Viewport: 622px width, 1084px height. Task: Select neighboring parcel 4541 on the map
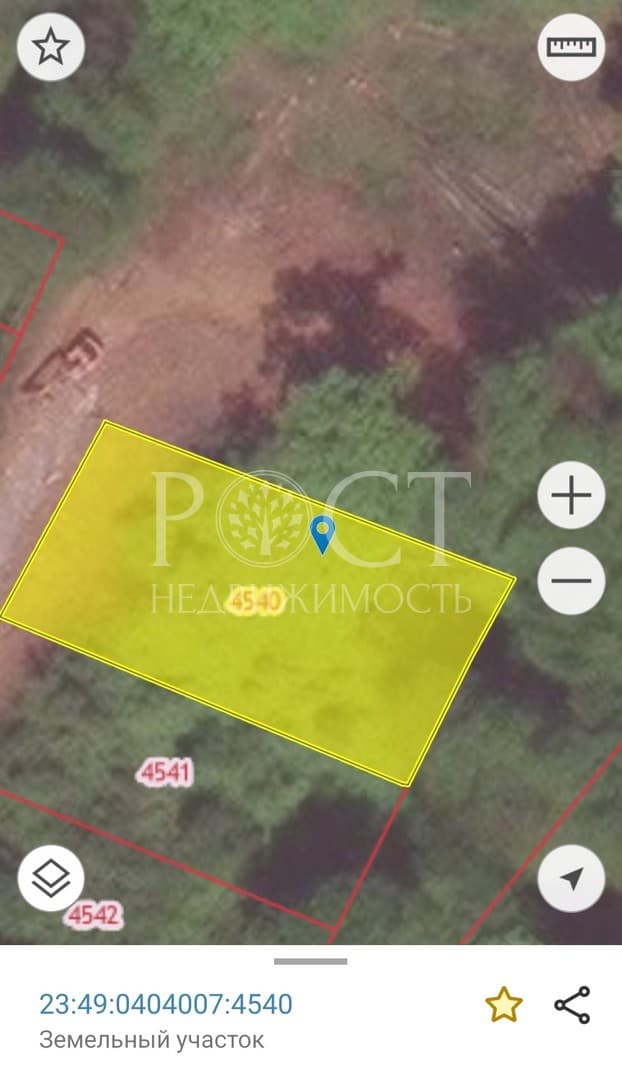166,773
